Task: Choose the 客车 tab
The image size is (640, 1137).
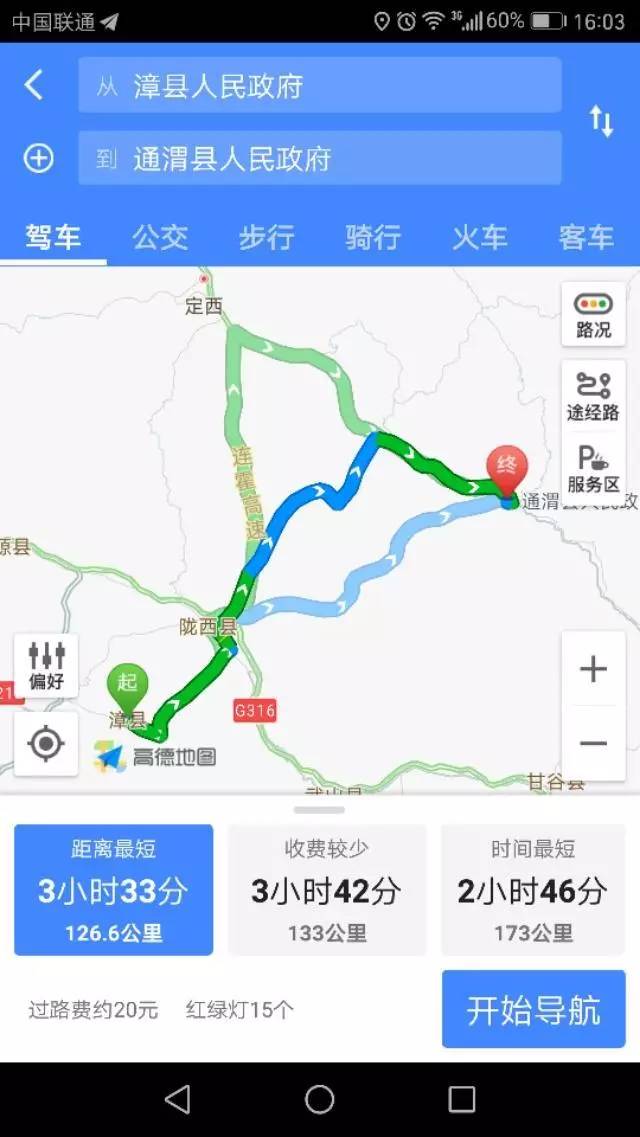Action: click(x=586, y=237)
